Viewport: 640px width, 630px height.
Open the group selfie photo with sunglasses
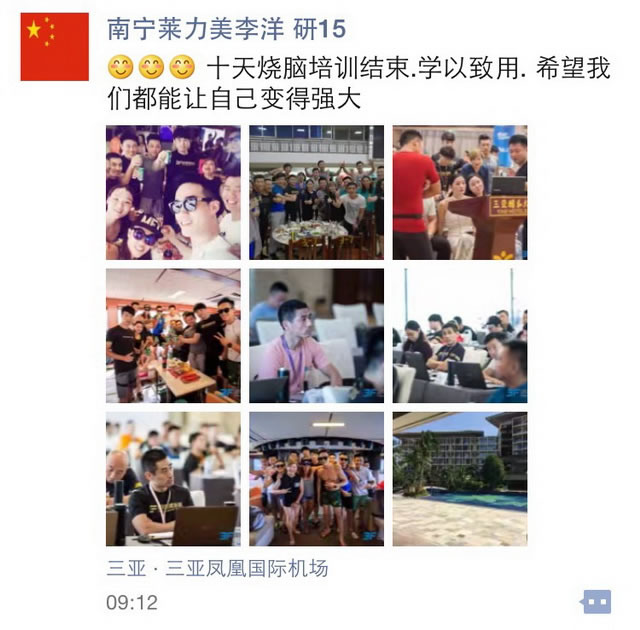[x=173, y=193]
